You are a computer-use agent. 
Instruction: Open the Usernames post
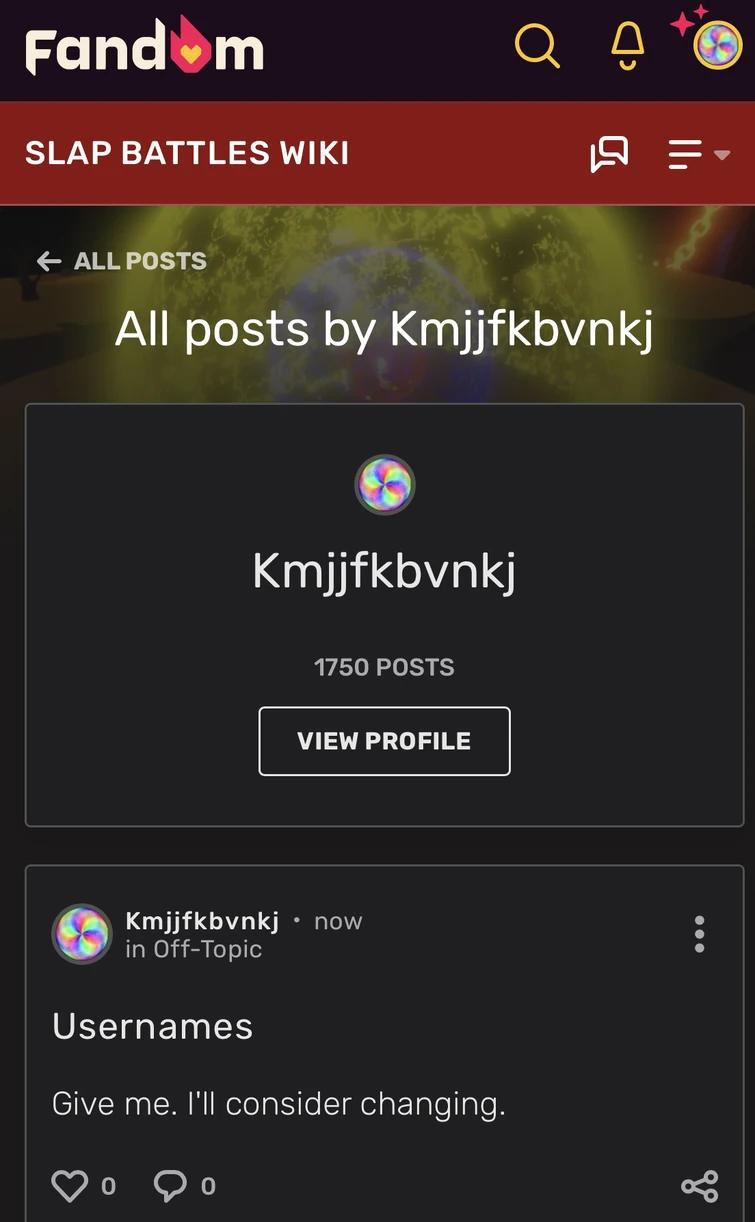click(x=153, y=1026)
